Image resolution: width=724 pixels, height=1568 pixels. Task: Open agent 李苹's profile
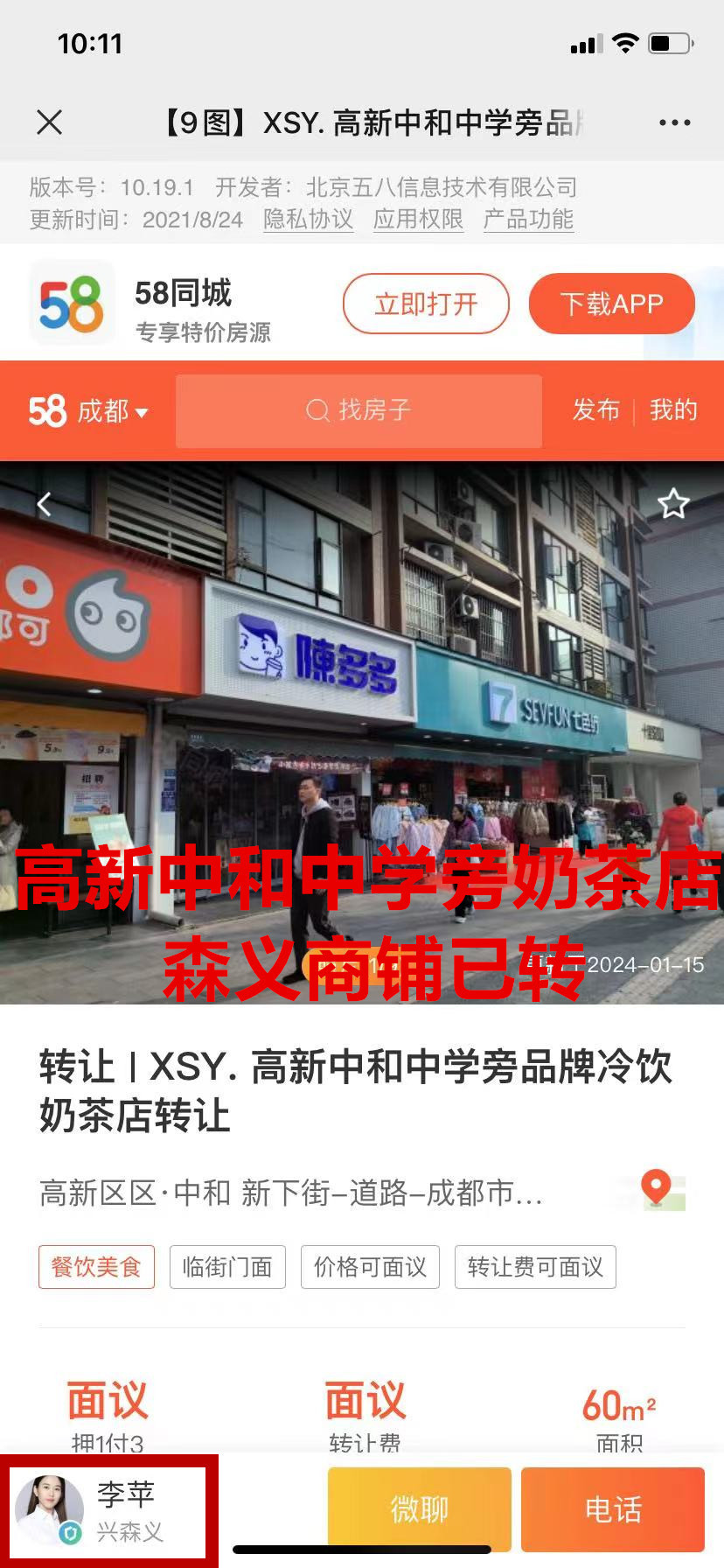point(105,1509)
